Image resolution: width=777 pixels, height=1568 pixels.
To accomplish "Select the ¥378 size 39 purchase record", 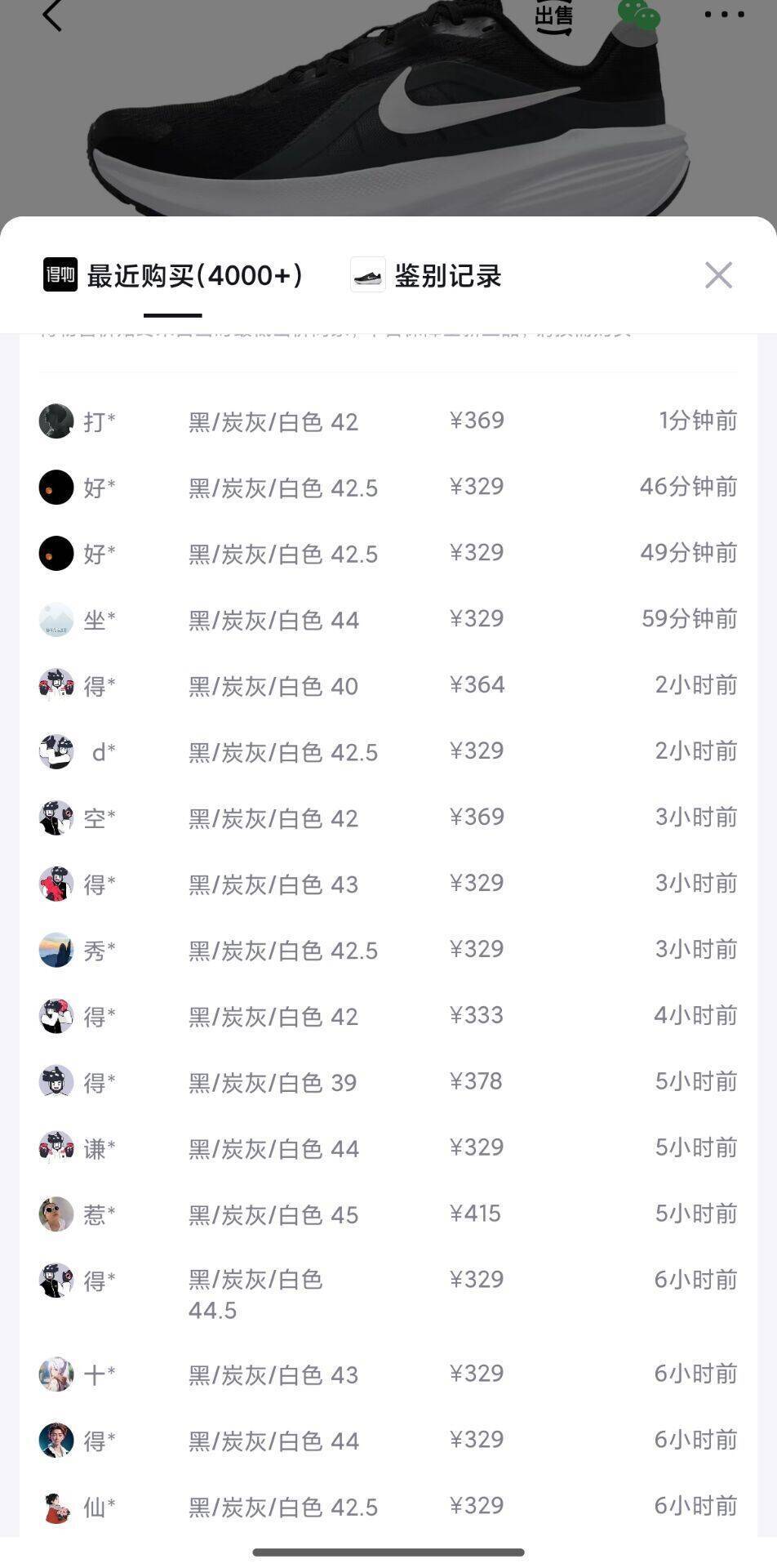I will [x=388, y=1082].
